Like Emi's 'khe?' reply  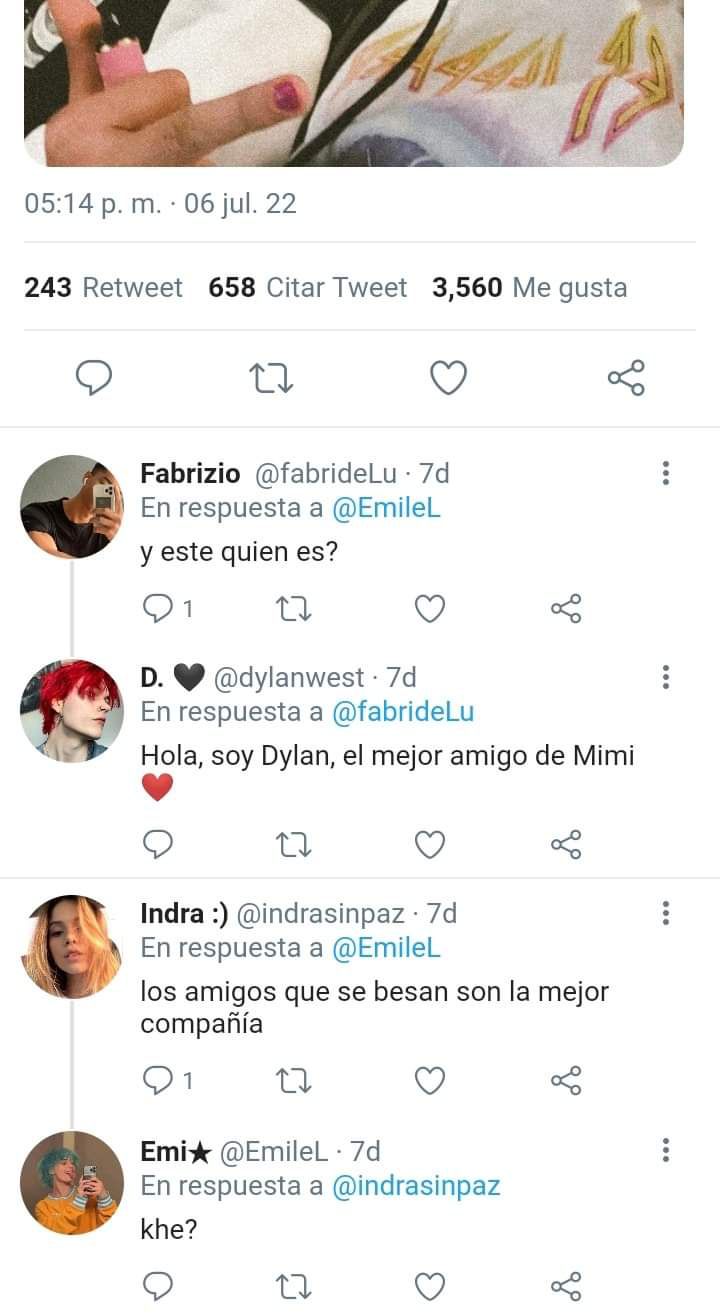tap(429, 1285)
